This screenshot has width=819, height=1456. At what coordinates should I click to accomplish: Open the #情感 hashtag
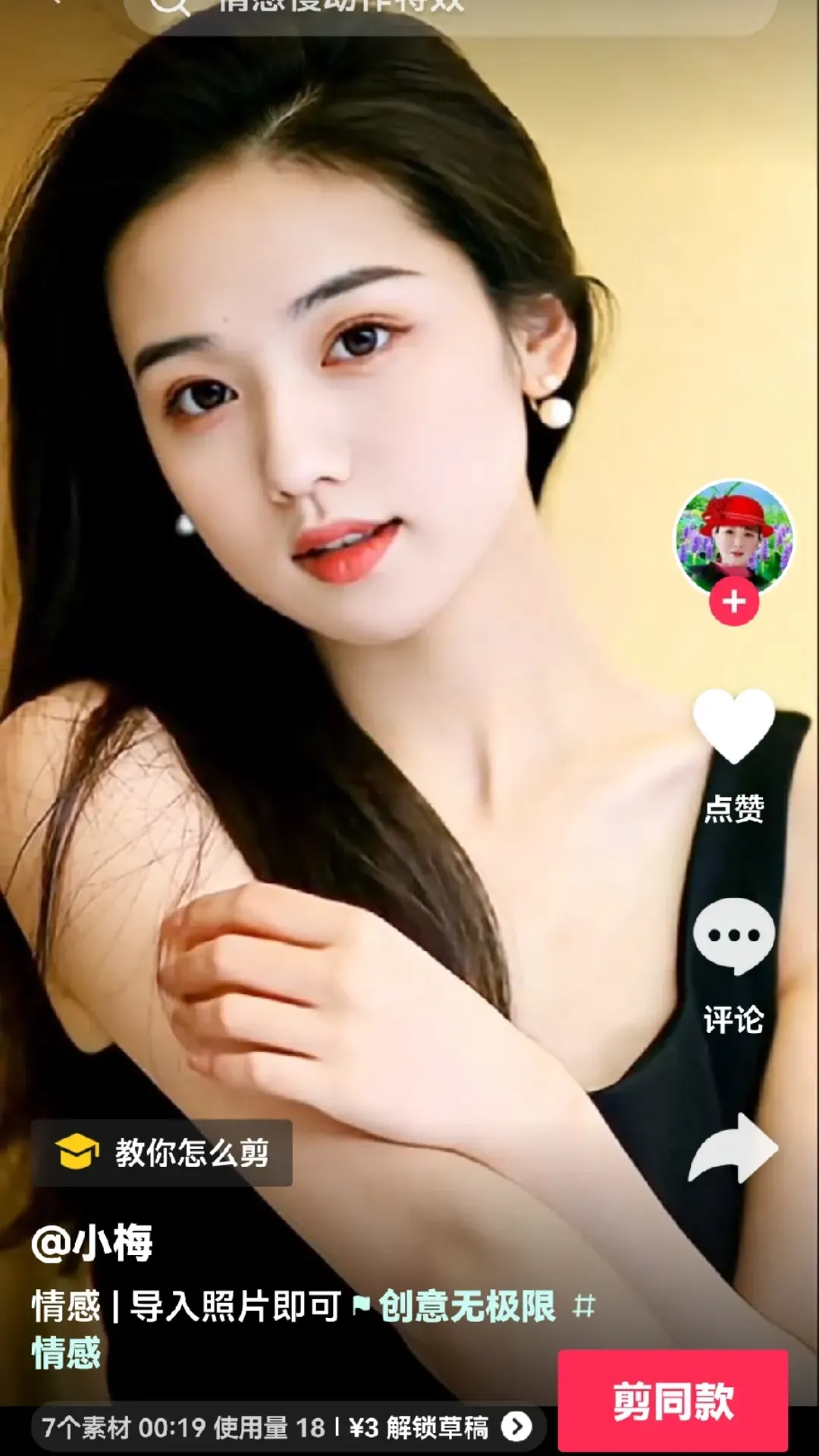coord(67,1354)
